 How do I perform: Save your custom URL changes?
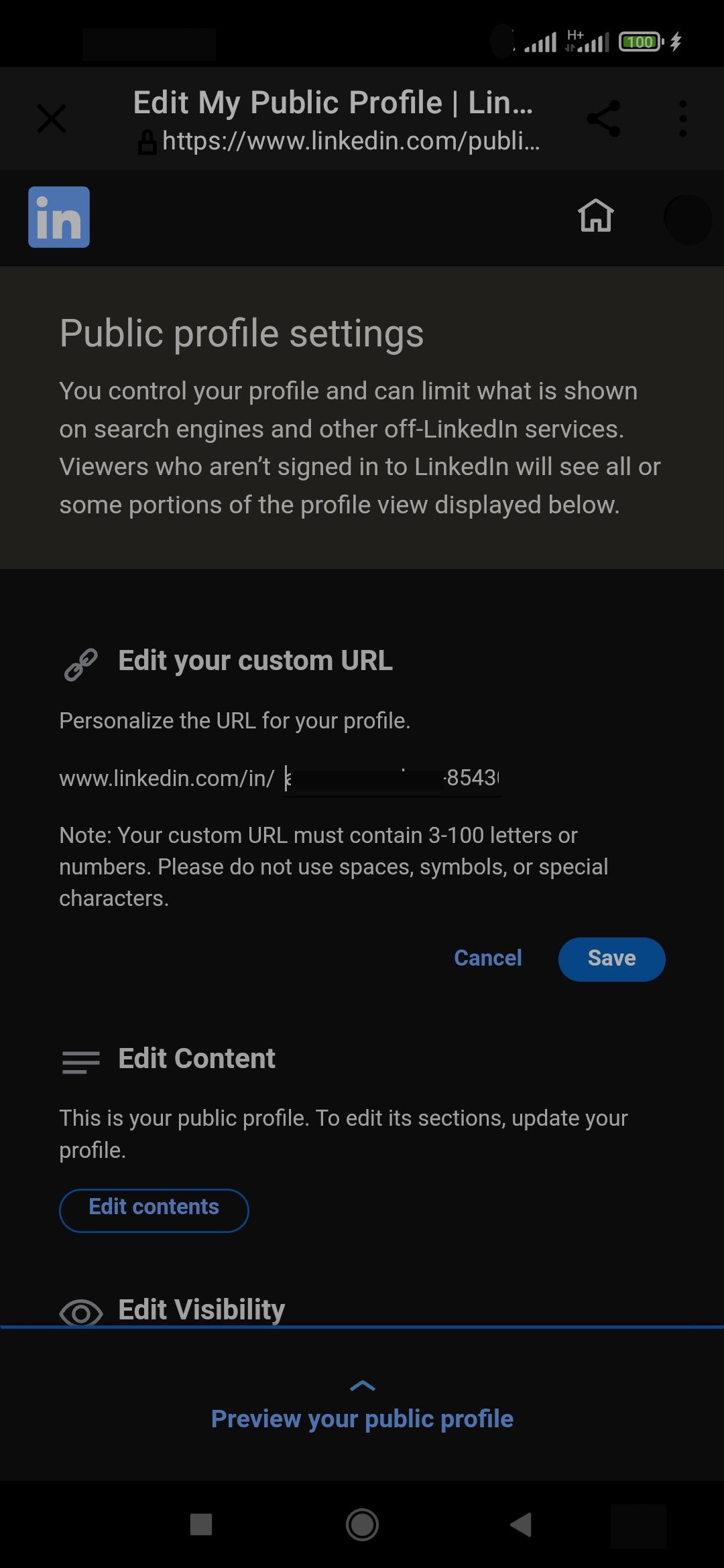coord(611,958)
